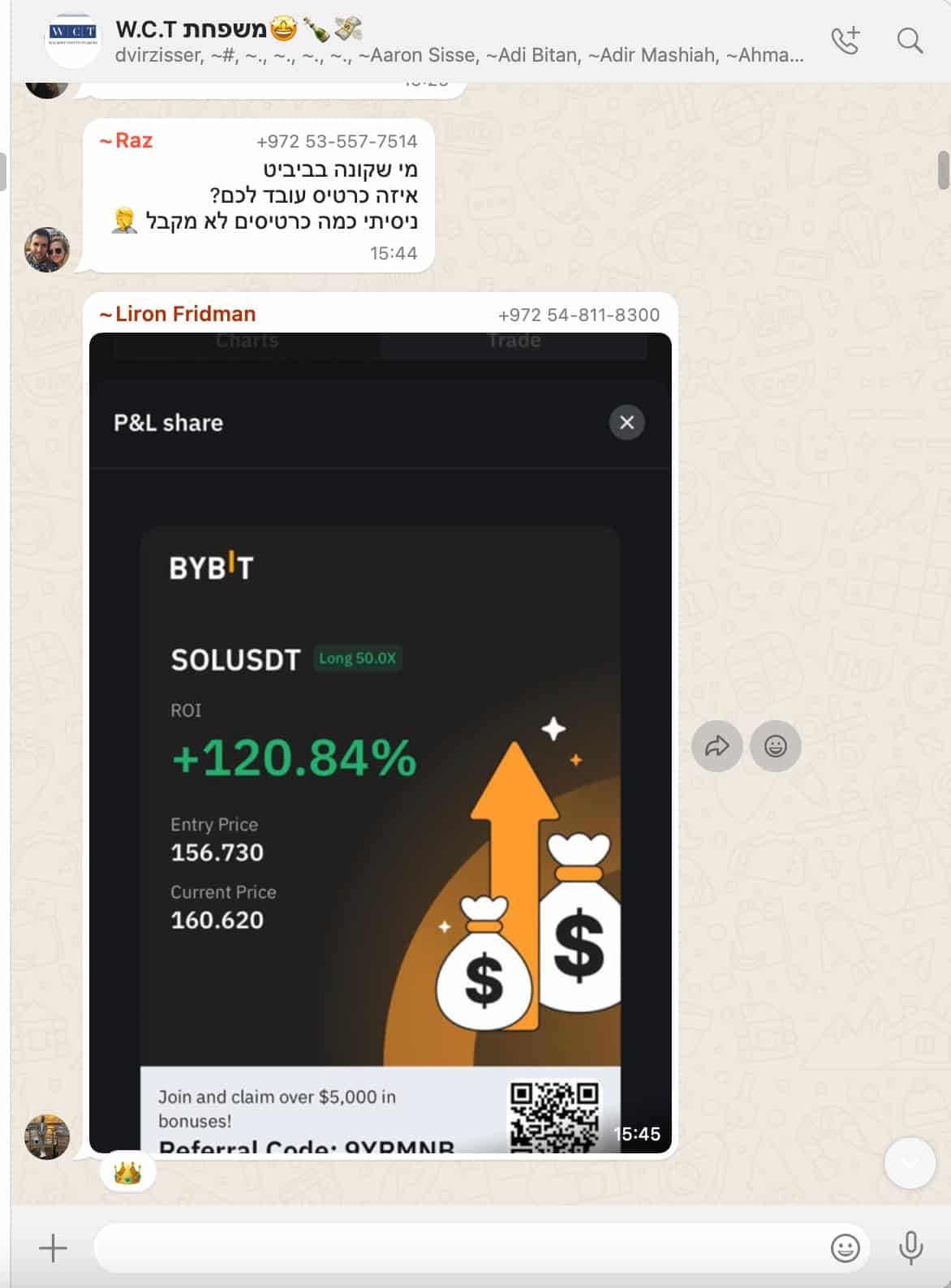Open the Bybit P&L share image
Image resolution: width=951 pixels, height=1288 pixels.
click(380, 742)
